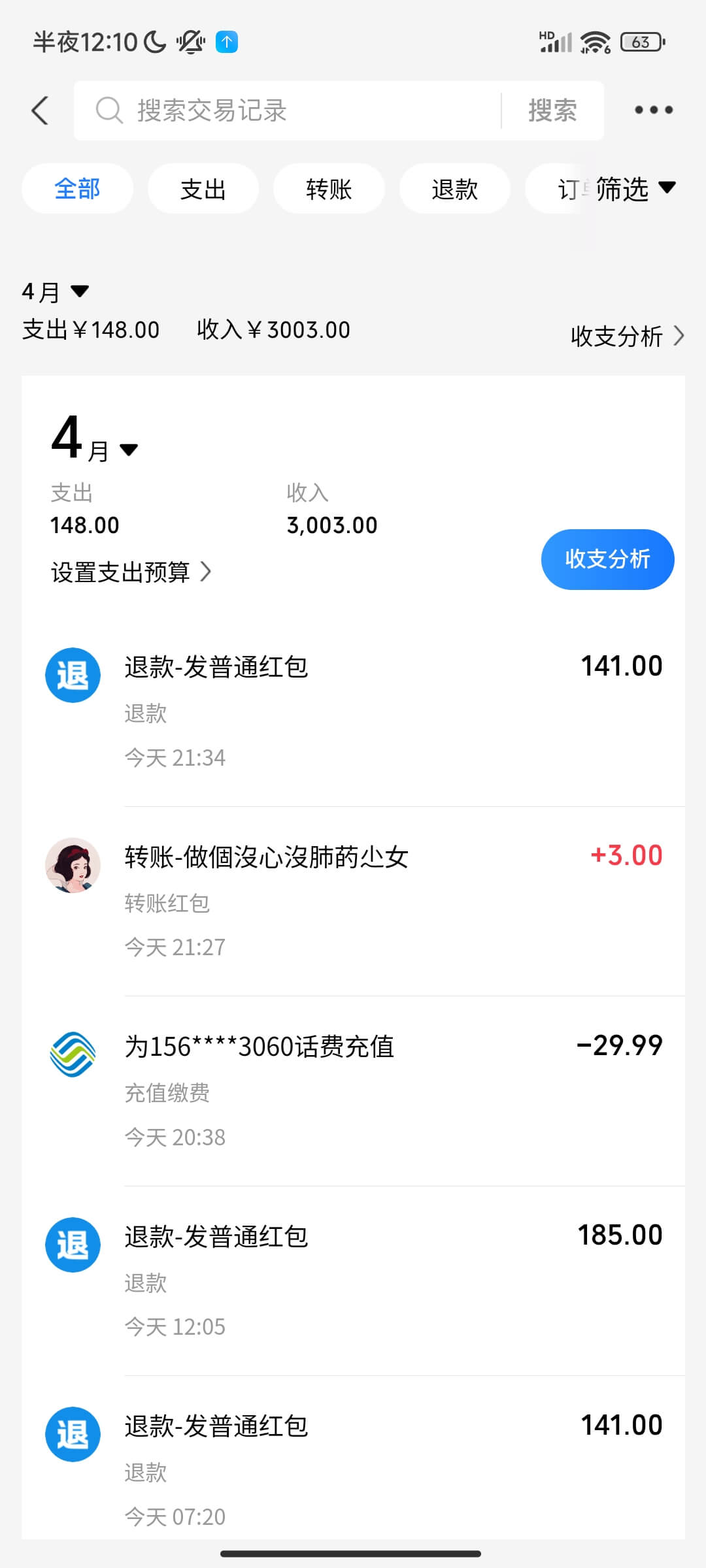Switch to the 支出 filter

[203, 189]
